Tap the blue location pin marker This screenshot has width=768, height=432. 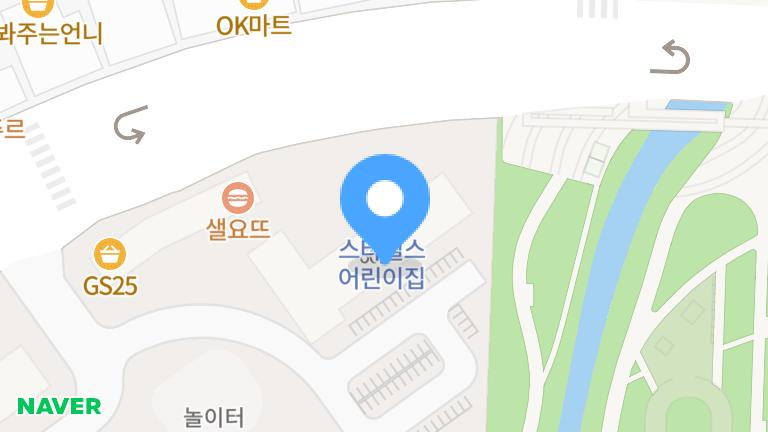(x=385, y=199)
